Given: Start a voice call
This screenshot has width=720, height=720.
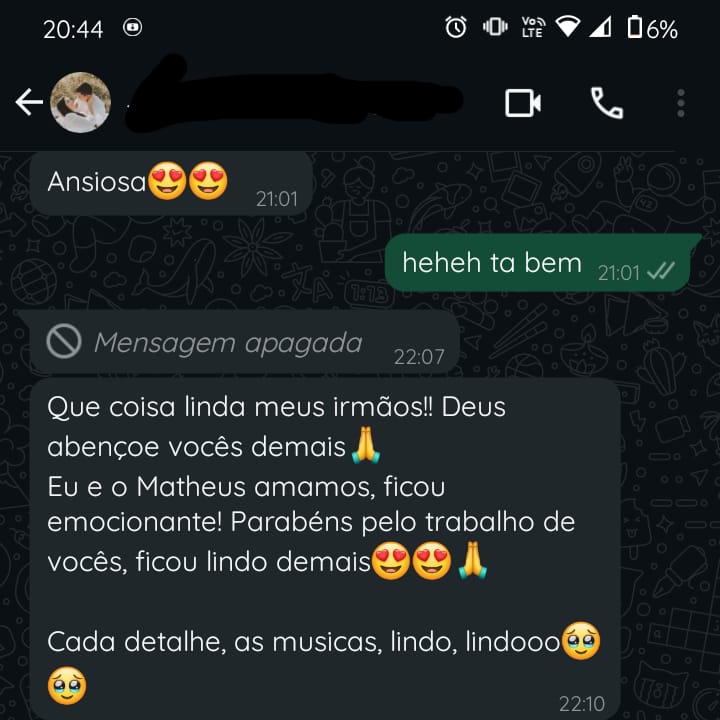Looking at the screenshot, I should [606, 102].
